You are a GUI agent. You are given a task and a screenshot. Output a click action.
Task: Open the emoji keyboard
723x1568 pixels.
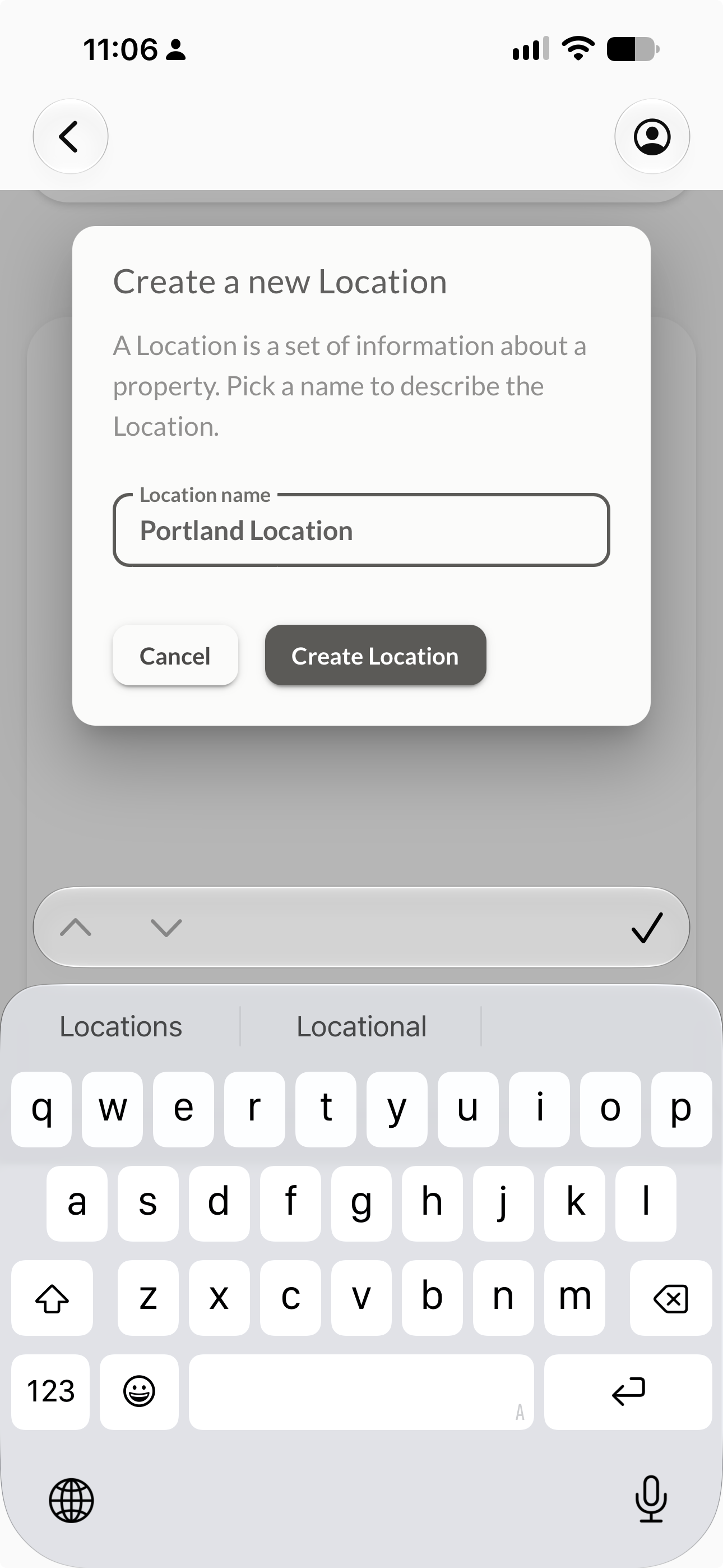tap(140, 1391)
